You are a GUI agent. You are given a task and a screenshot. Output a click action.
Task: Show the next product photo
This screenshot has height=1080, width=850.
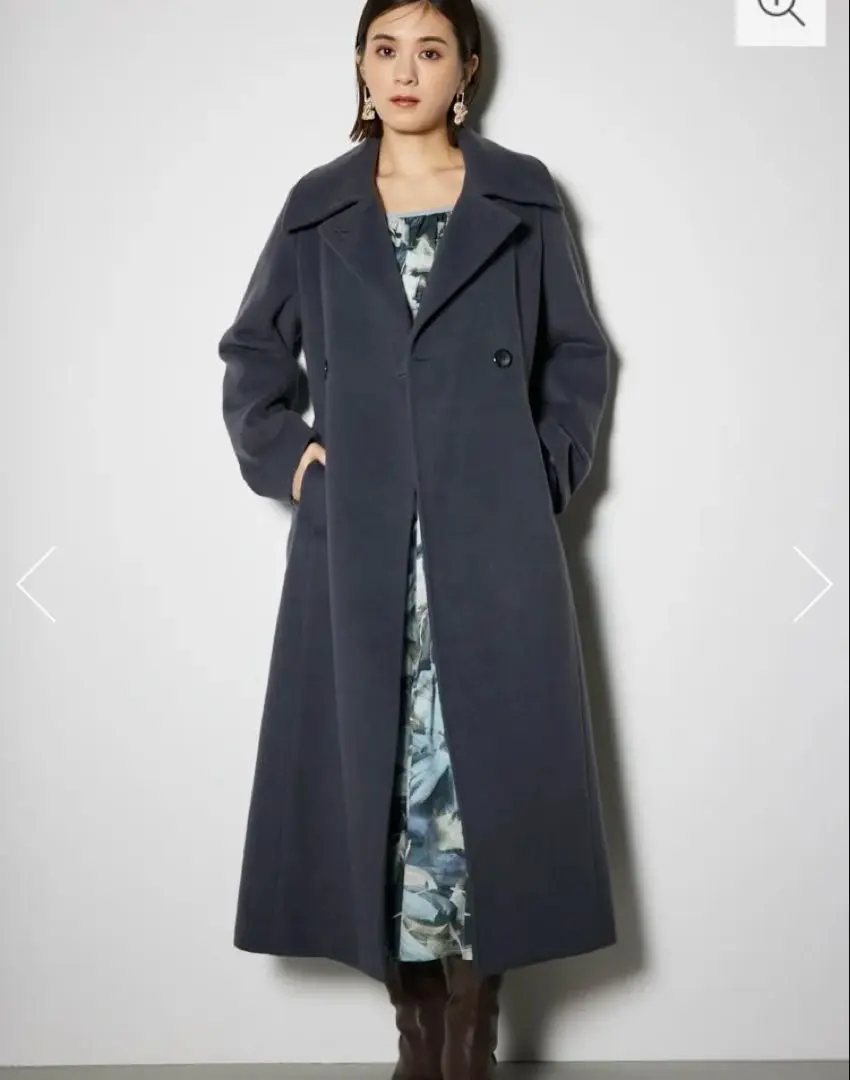[812, 585]
